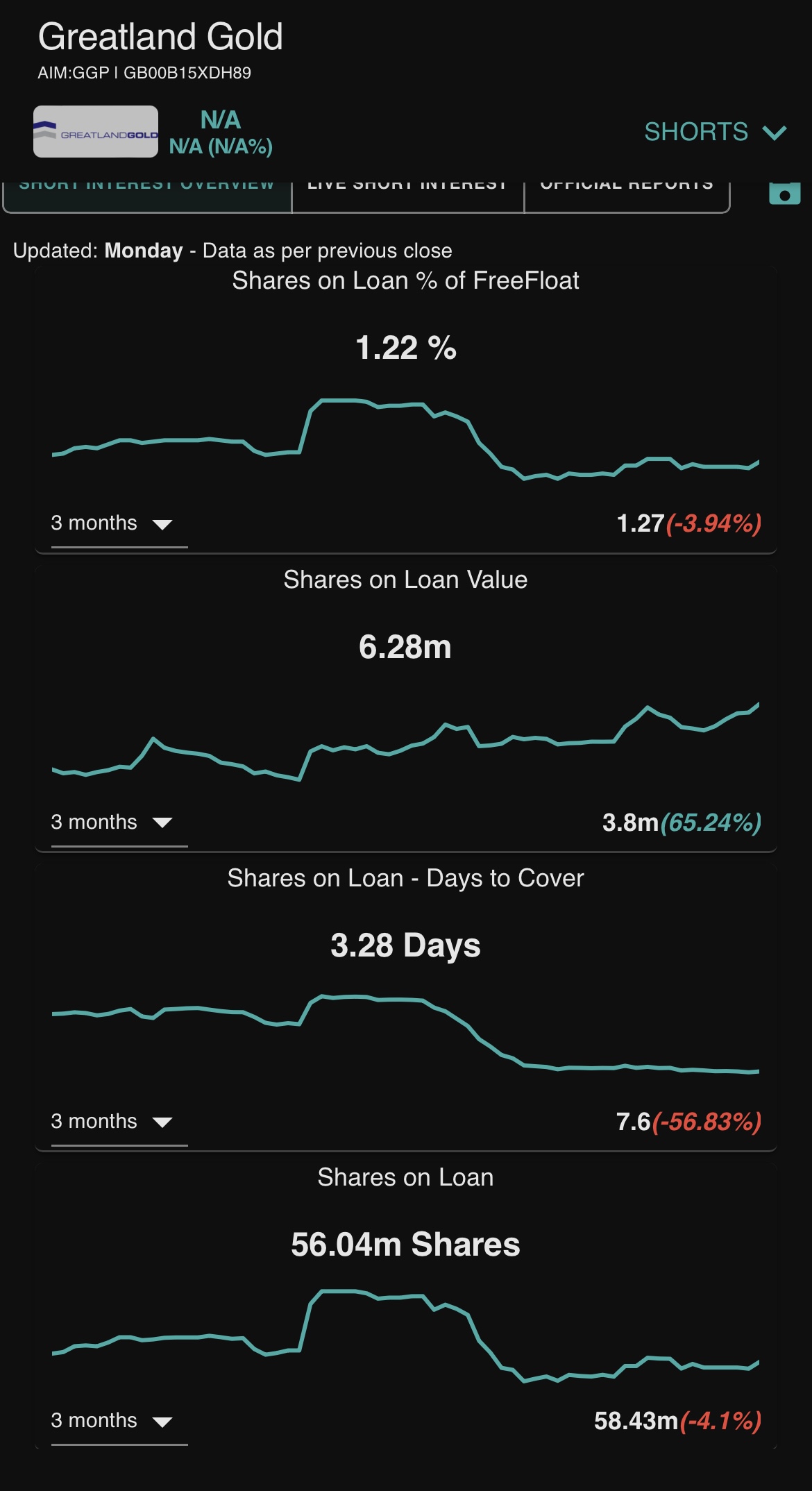Expand the SHORTS dropdown menu
Image resolution: width=812 pixels, height=1491 pixels.
coord(715,132)
